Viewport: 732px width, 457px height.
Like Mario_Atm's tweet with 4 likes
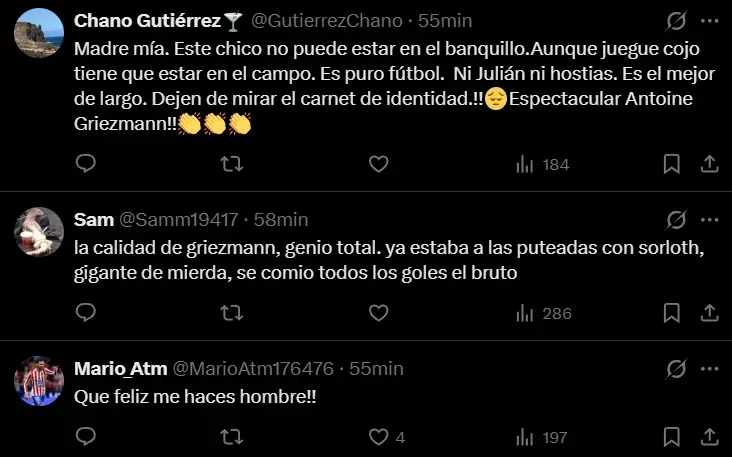pyautogui.click(x=378, y=437)
